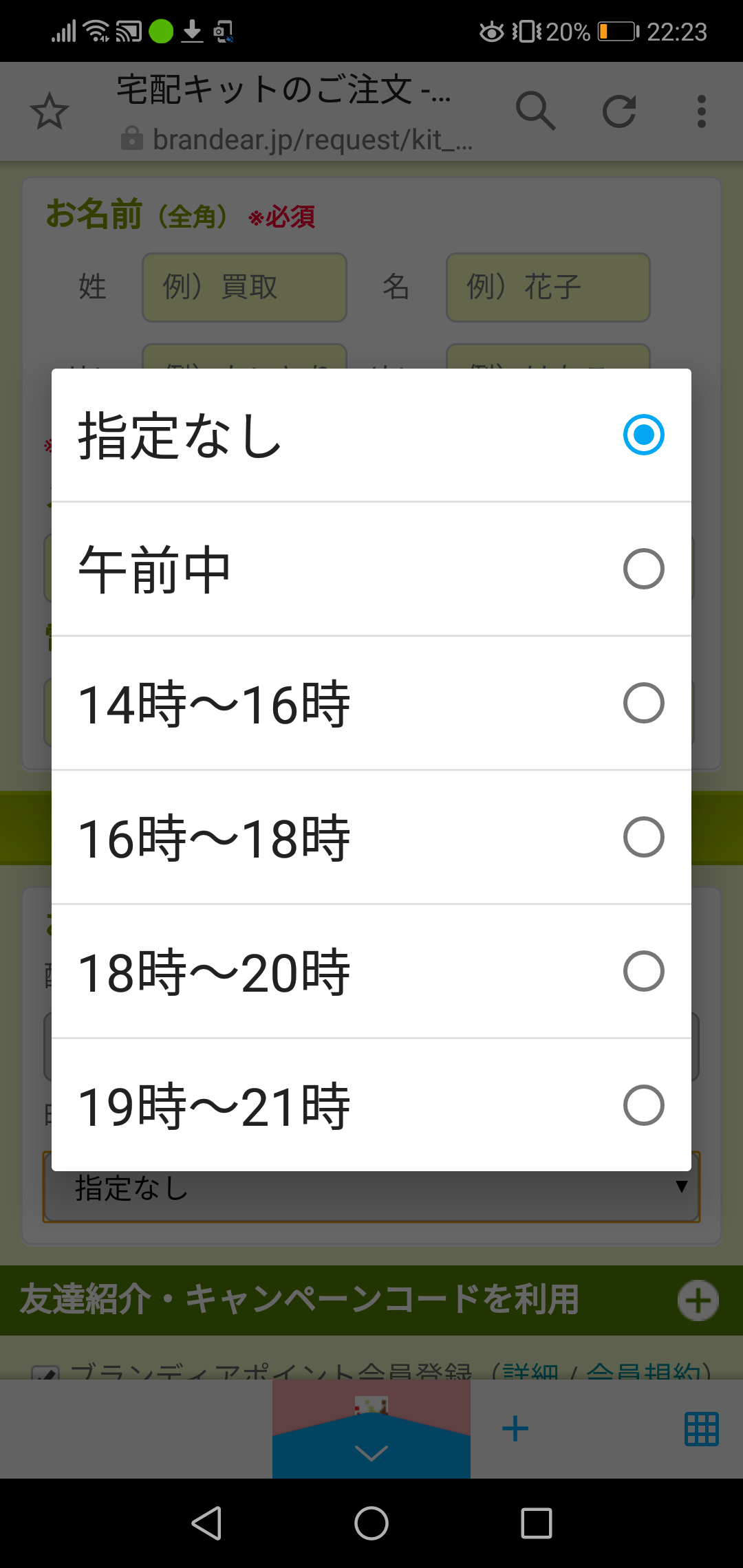Choose 午前中 delivery time
Screen dimensions: 743x1568
point(371,569)
